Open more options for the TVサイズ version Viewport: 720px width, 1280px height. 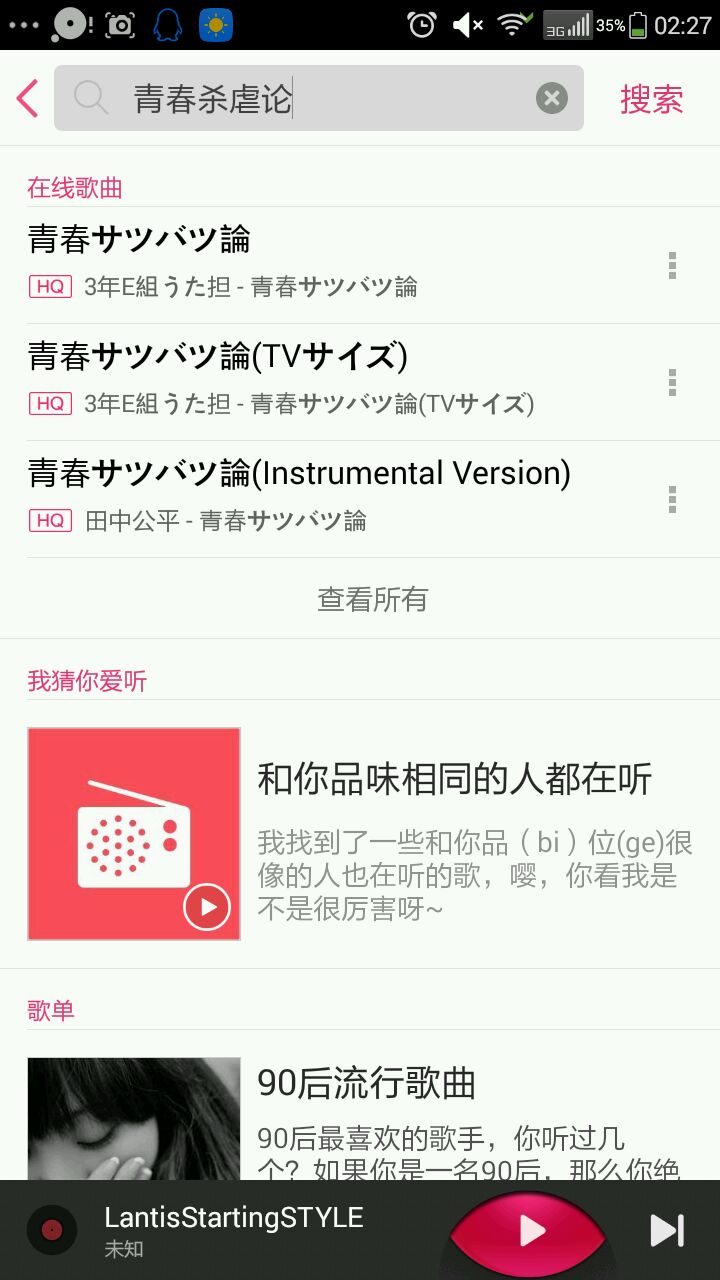click(x=672, y=382)
